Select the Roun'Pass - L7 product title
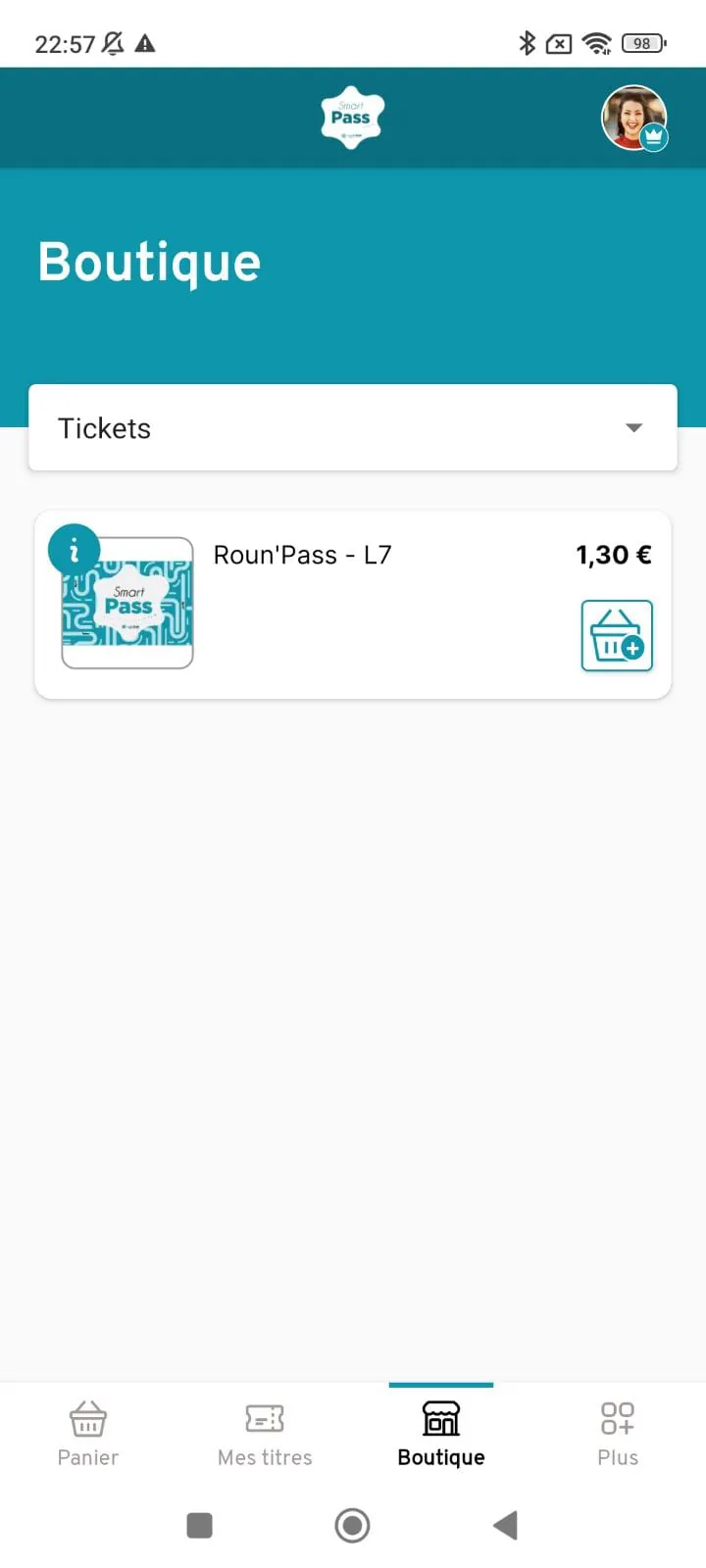This screenshot has height=1568, width=706. pyautogui.click(x=302, y=555)
